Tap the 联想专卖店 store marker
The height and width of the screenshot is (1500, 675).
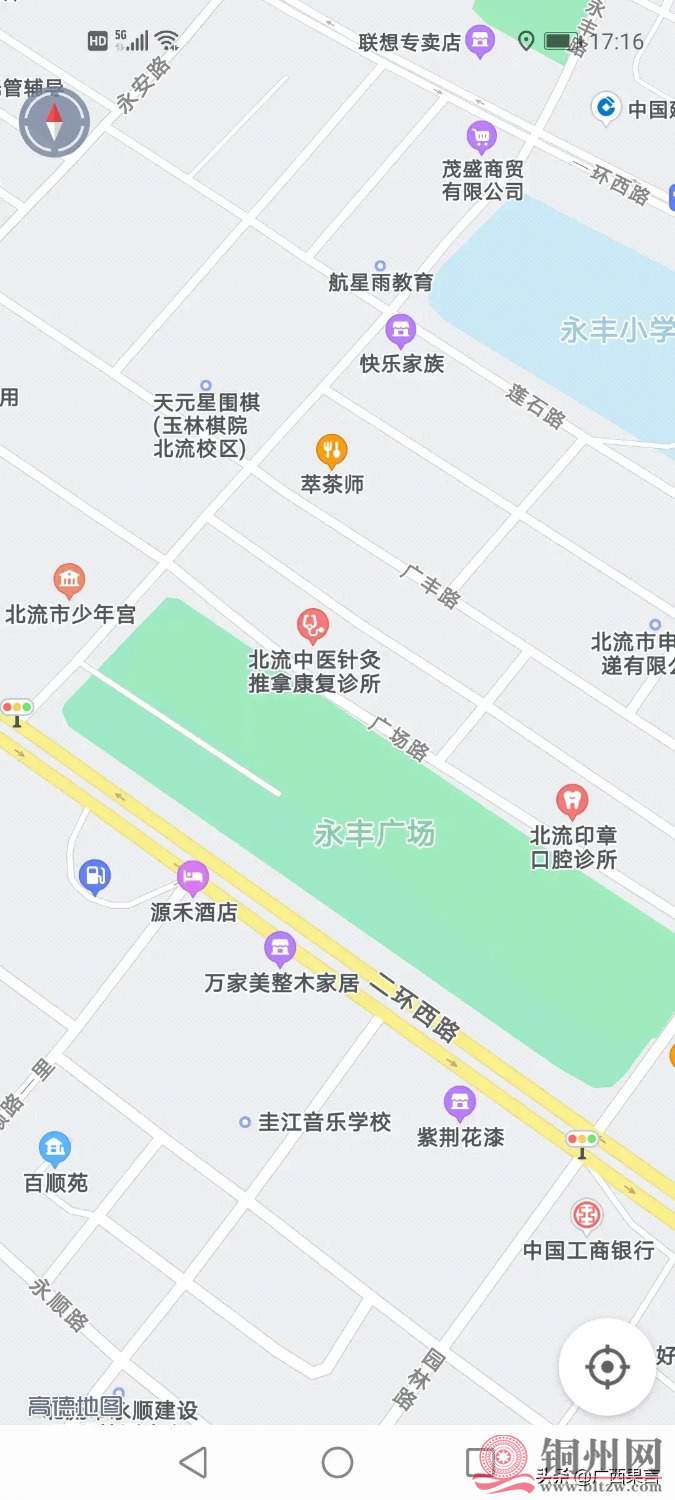click(482, 42)
